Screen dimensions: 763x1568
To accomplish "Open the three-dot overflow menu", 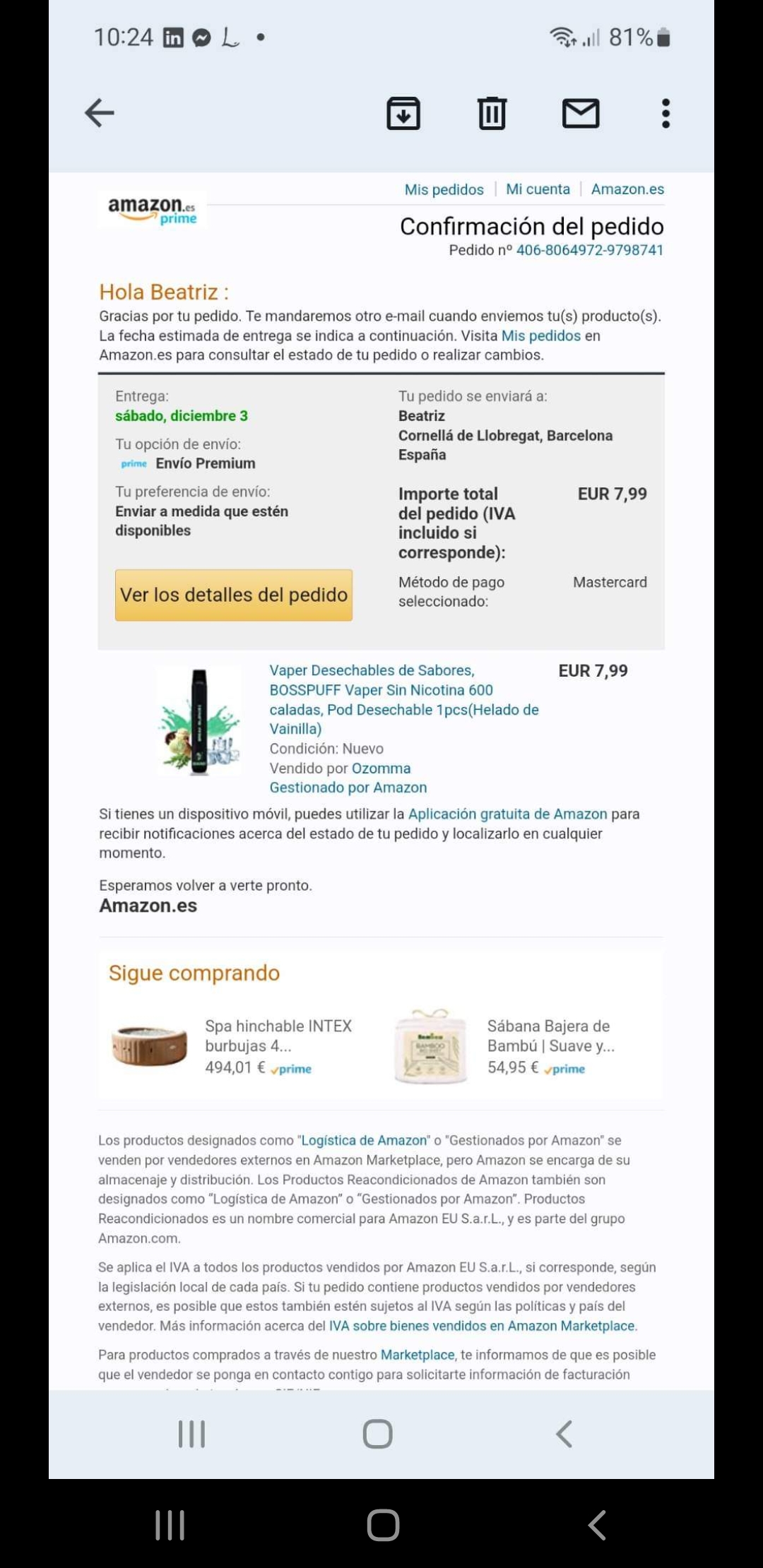I will point(665,113).
